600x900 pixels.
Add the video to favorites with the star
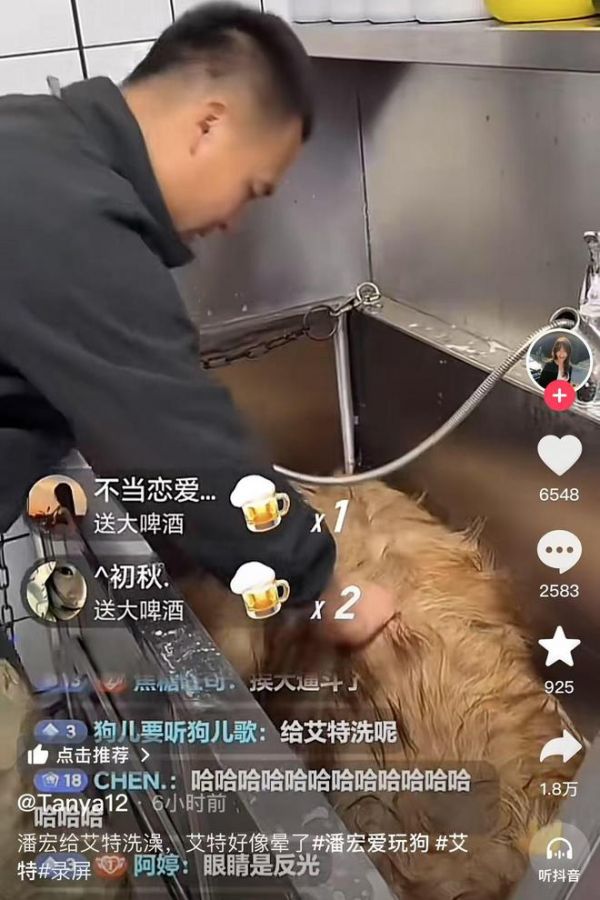tap(559, 648)
